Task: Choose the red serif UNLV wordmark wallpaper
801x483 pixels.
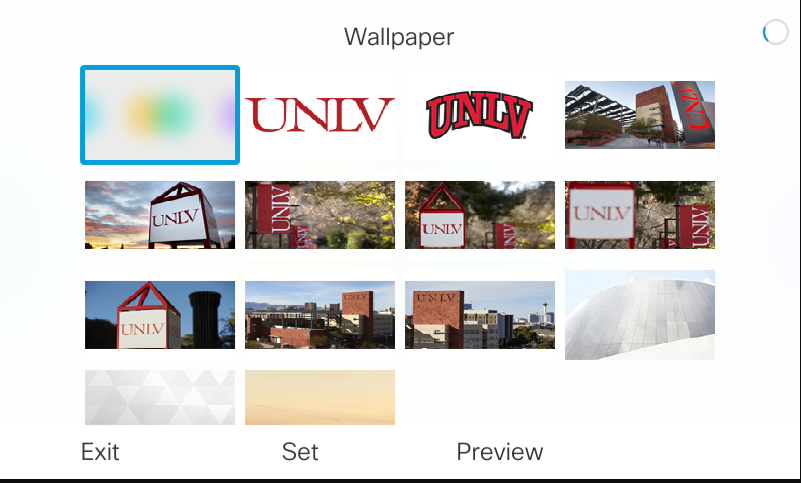Action: [x=320, y=115]
